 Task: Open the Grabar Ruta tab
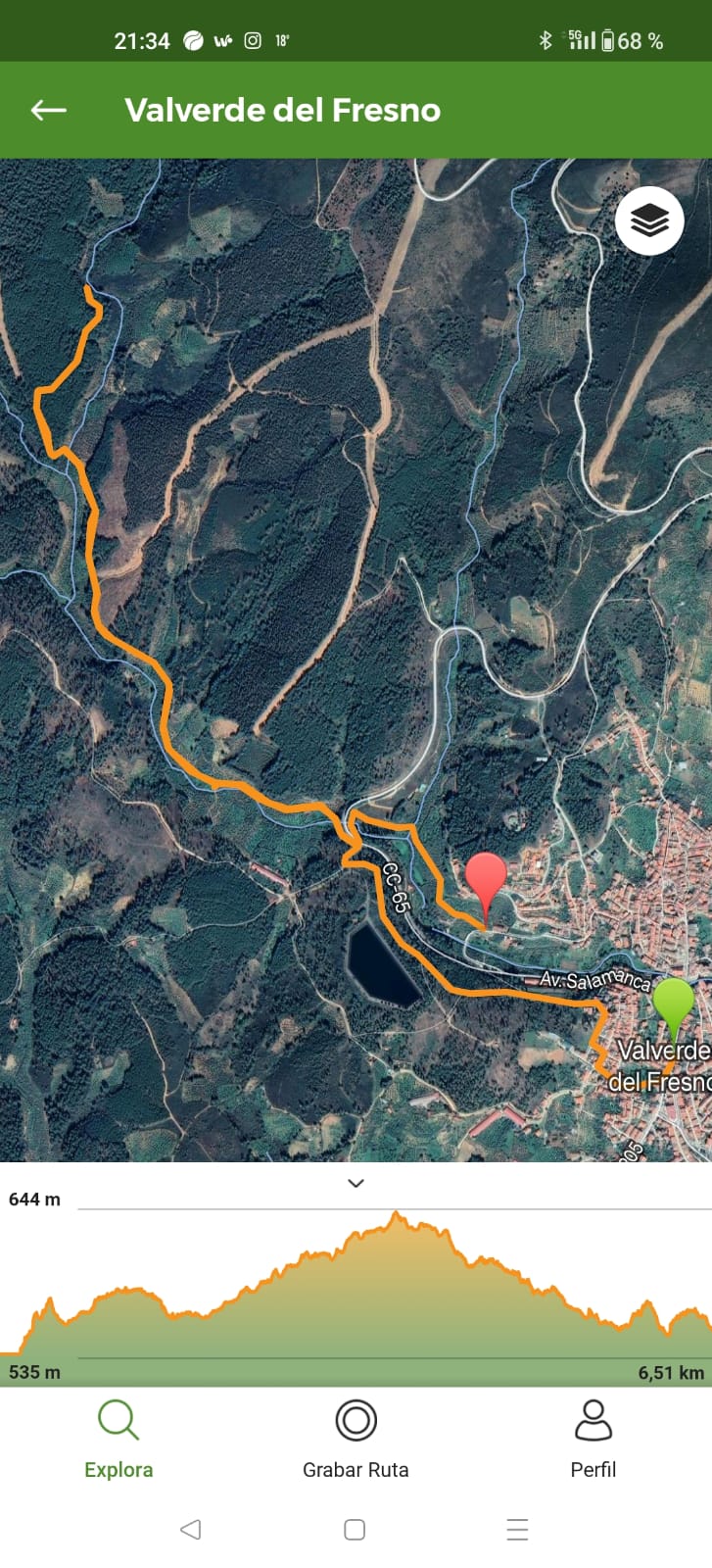click(x=356, y=1440)
